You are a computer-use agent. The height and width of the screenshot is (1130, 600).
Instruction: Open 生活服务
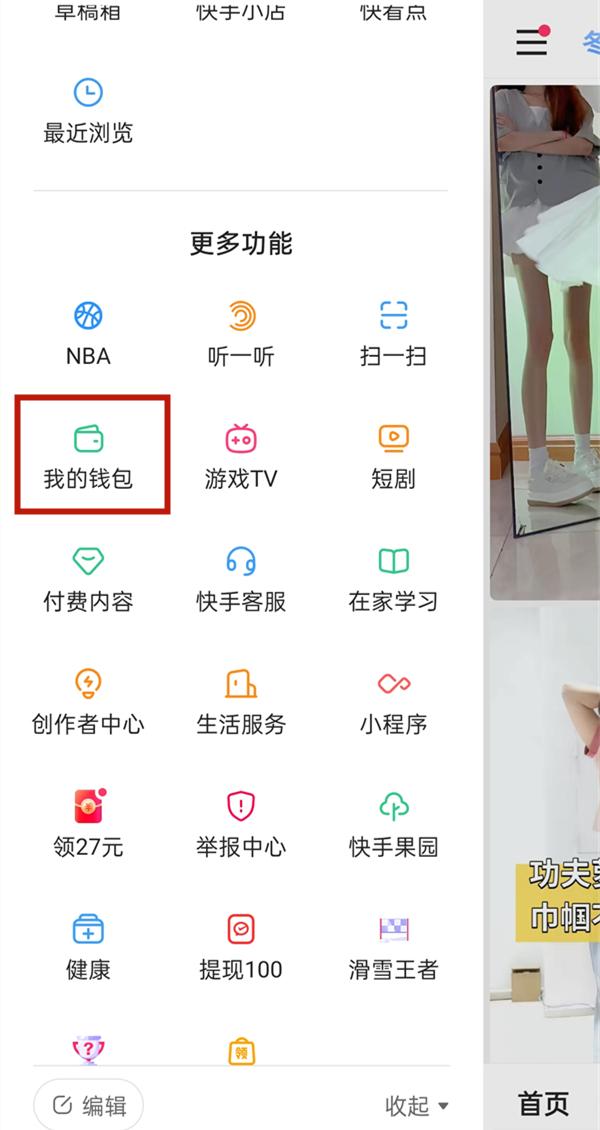click(x=241, y=703)
